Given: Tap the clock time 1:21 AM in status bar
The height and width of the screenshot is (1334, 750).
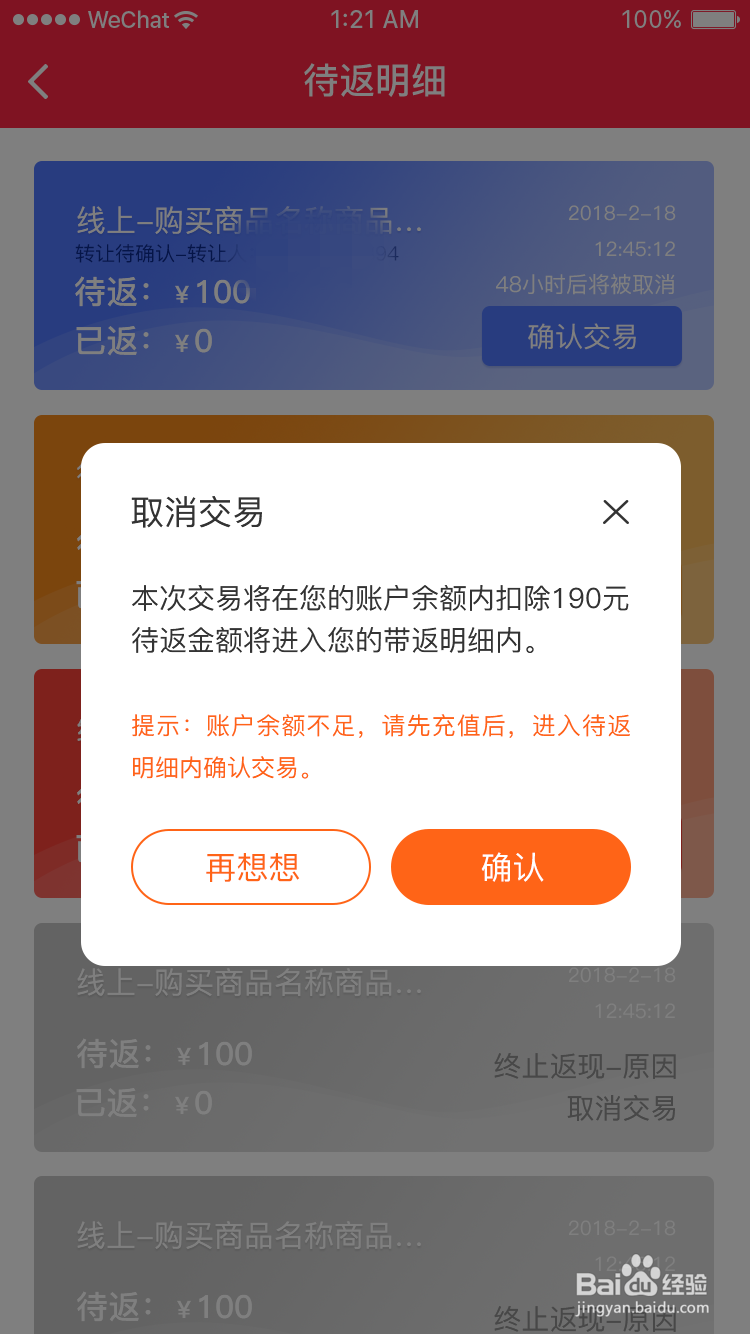Looking at the screenshot, I should (374, 17).
